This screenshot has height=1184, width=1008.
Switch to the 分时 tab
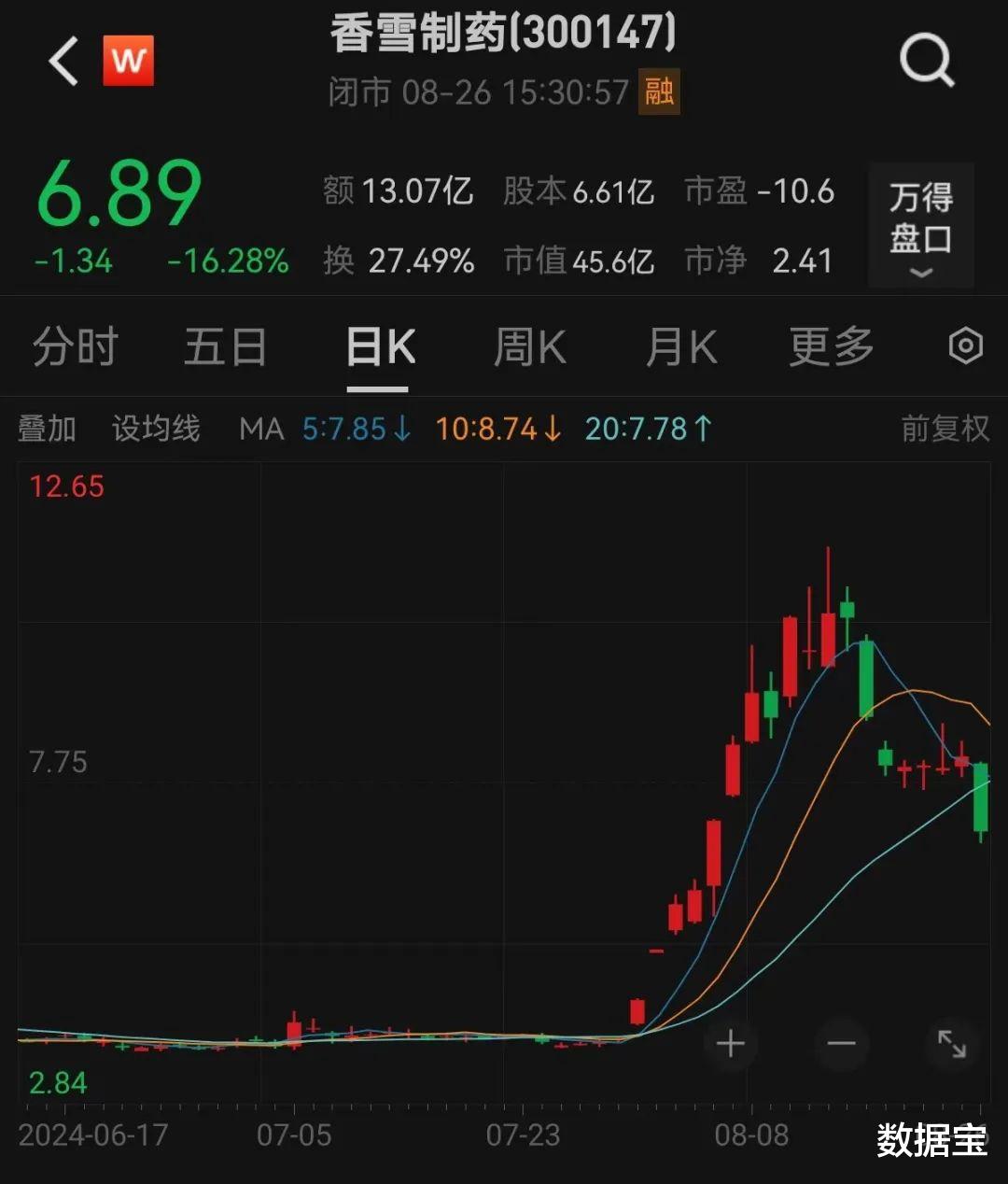tap(75, 347)
